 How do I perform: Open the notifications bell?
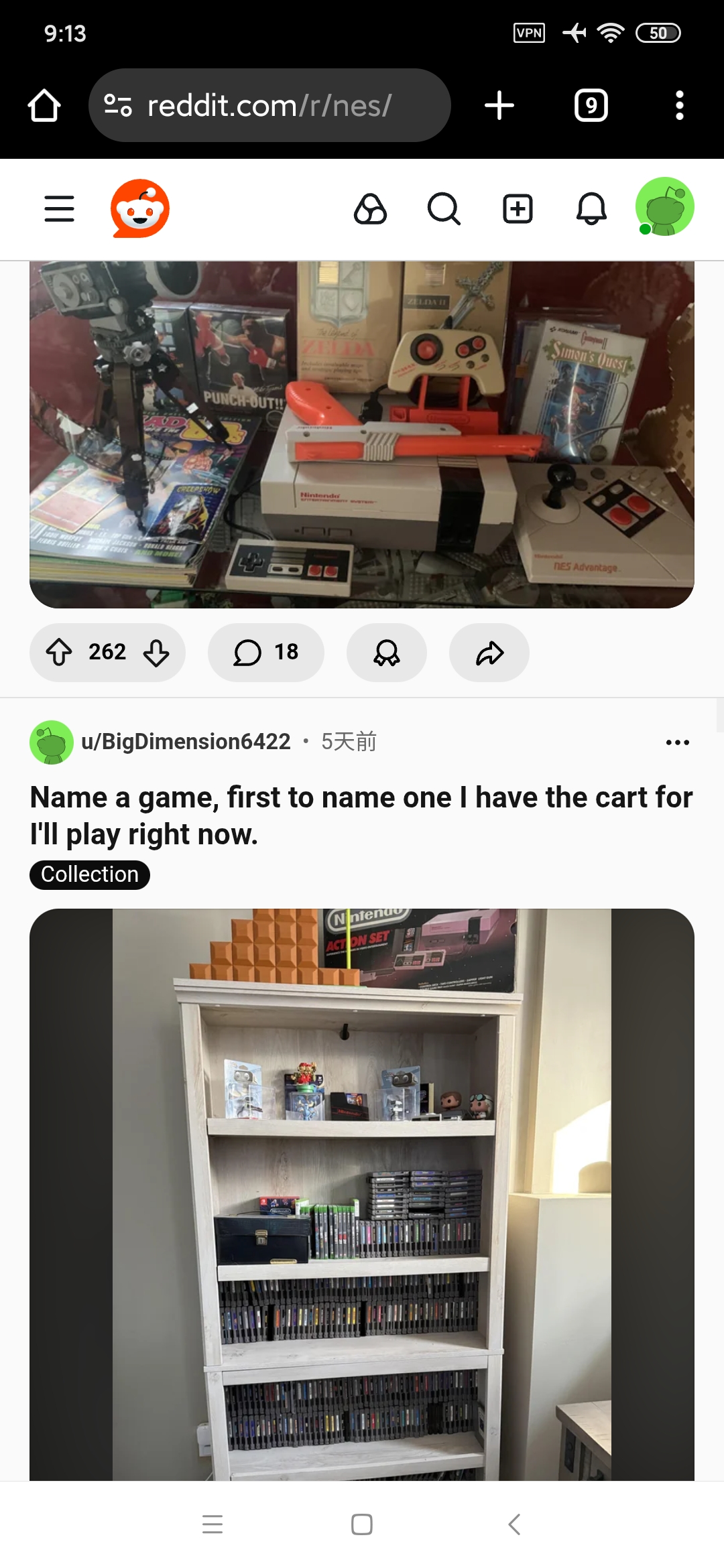[591, 208]
